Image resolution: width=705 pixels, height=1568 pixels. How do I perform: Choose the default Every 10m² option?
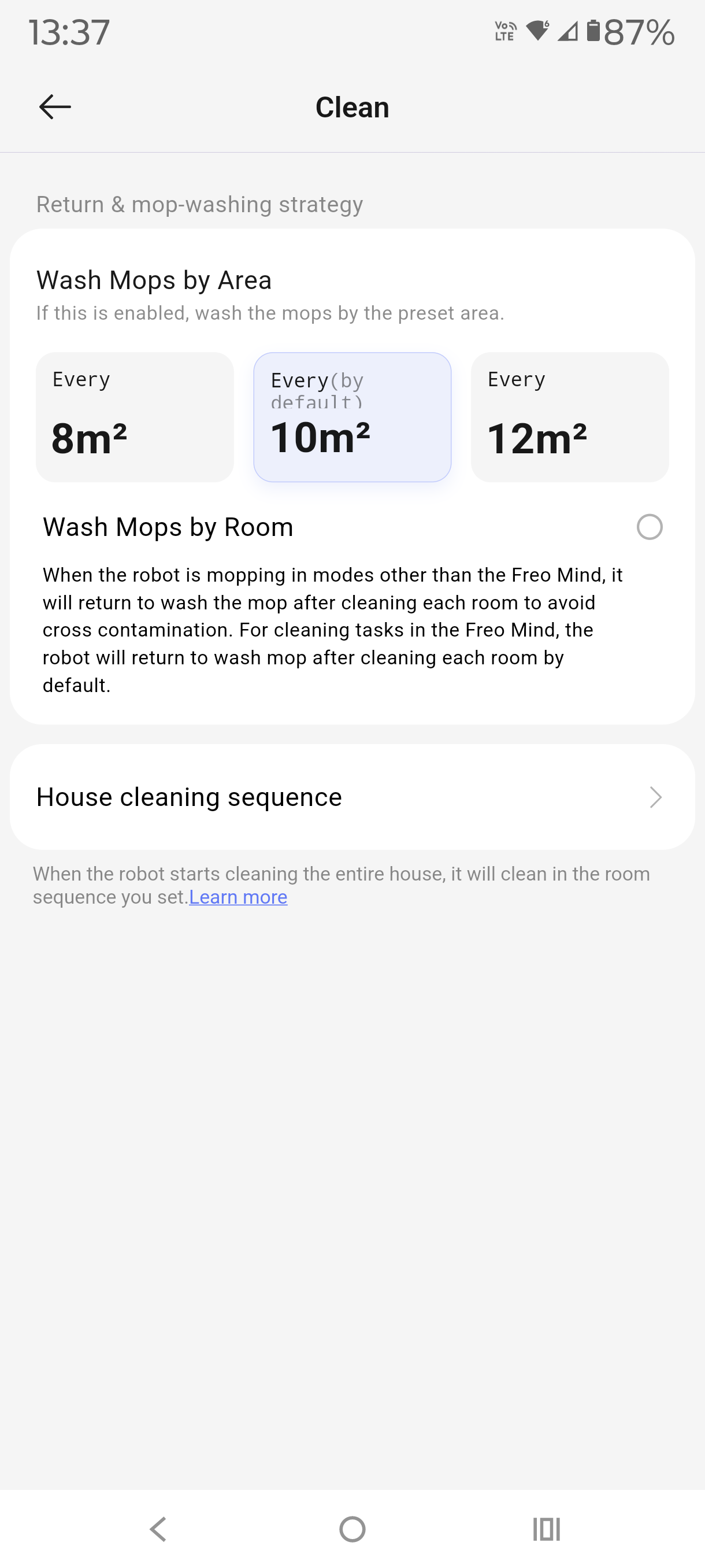click(352, 417)
